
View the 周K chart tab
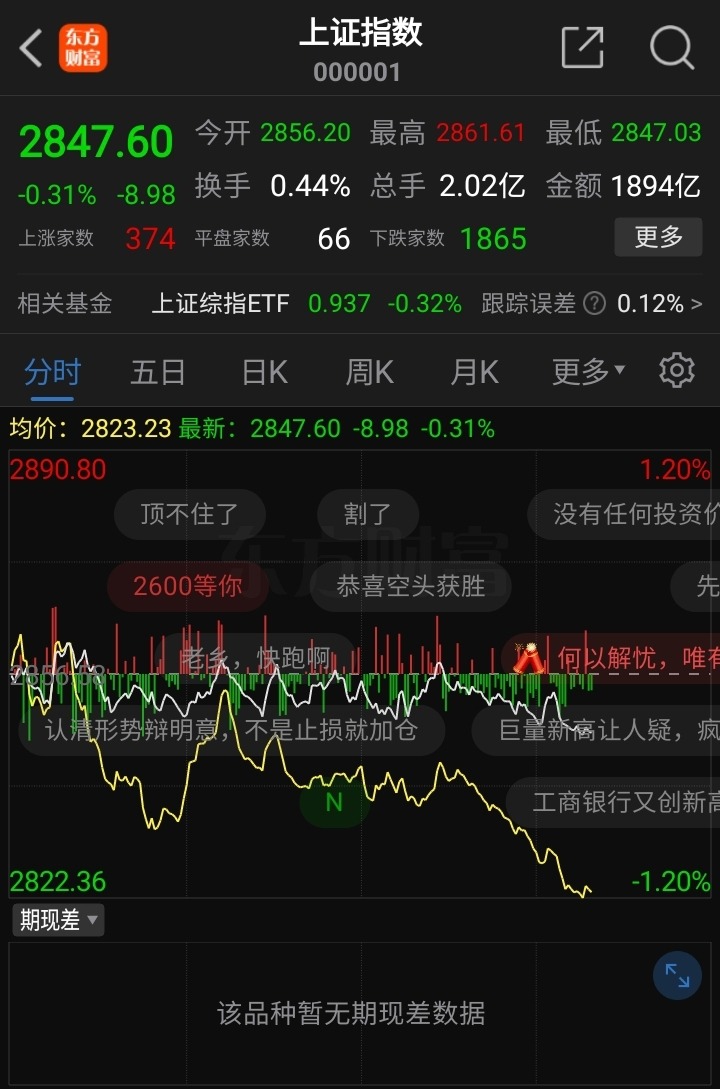370,372
